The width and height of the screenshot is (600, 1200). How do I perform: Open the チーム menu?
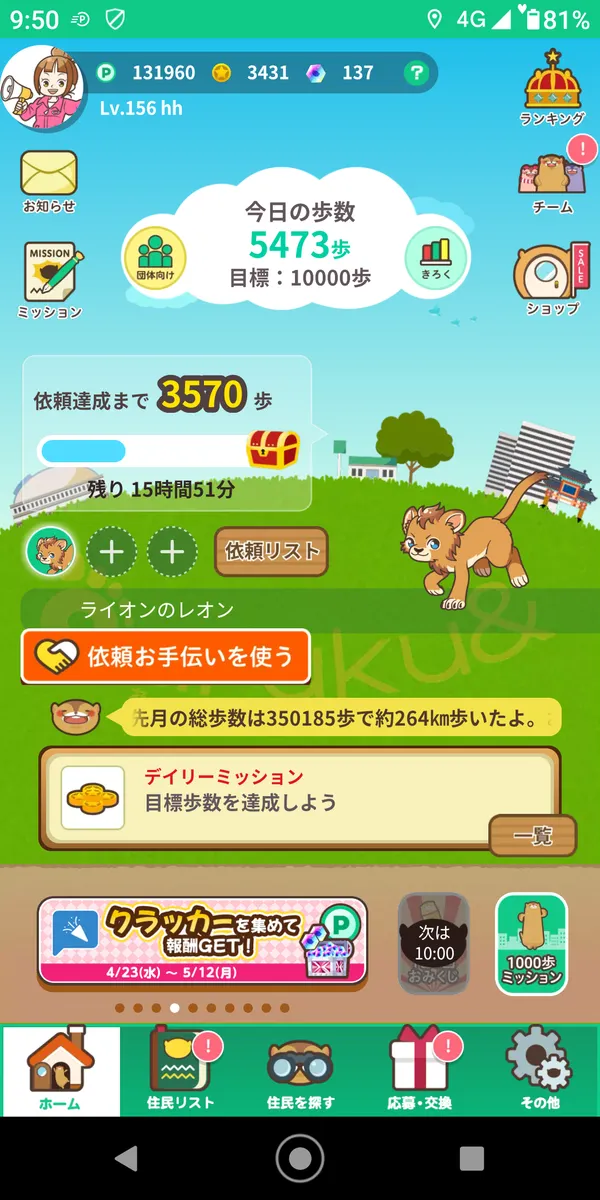pos(552,180)
